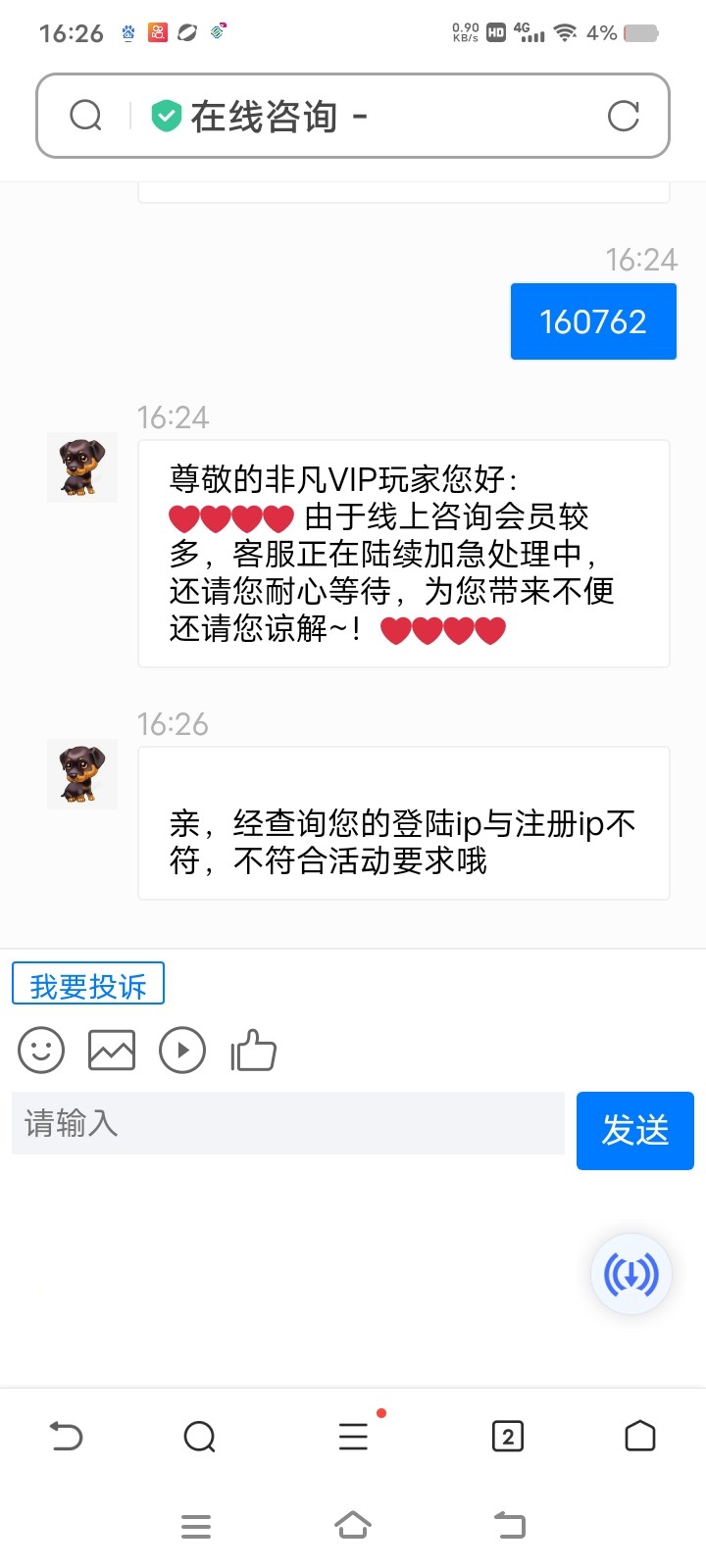This screenshot has width=706, height=1568.
Task: Open the emoji picker
Action: 41,1050
